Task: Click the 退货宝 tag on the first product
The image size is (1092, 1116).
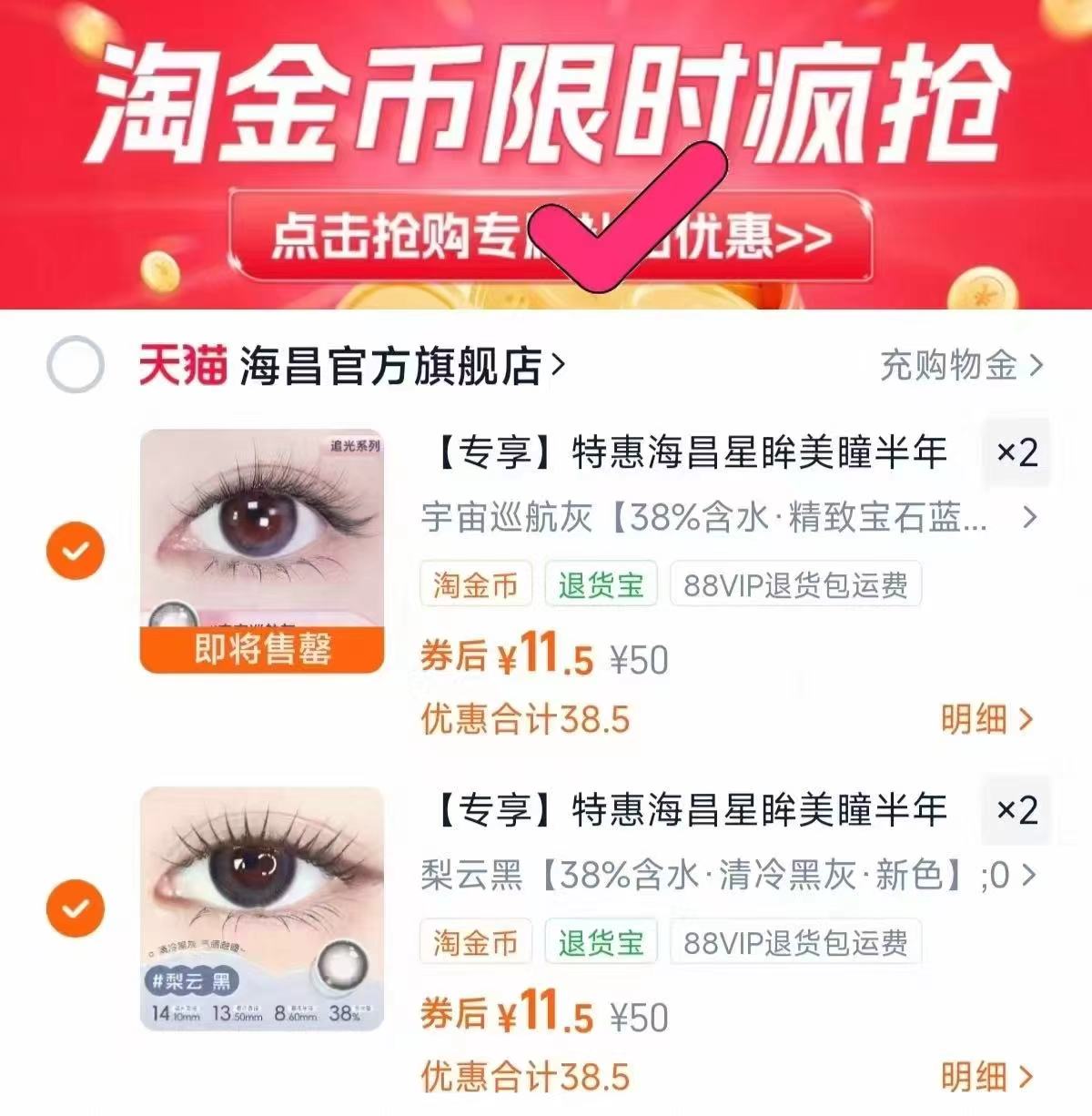Action: point(599,583)
